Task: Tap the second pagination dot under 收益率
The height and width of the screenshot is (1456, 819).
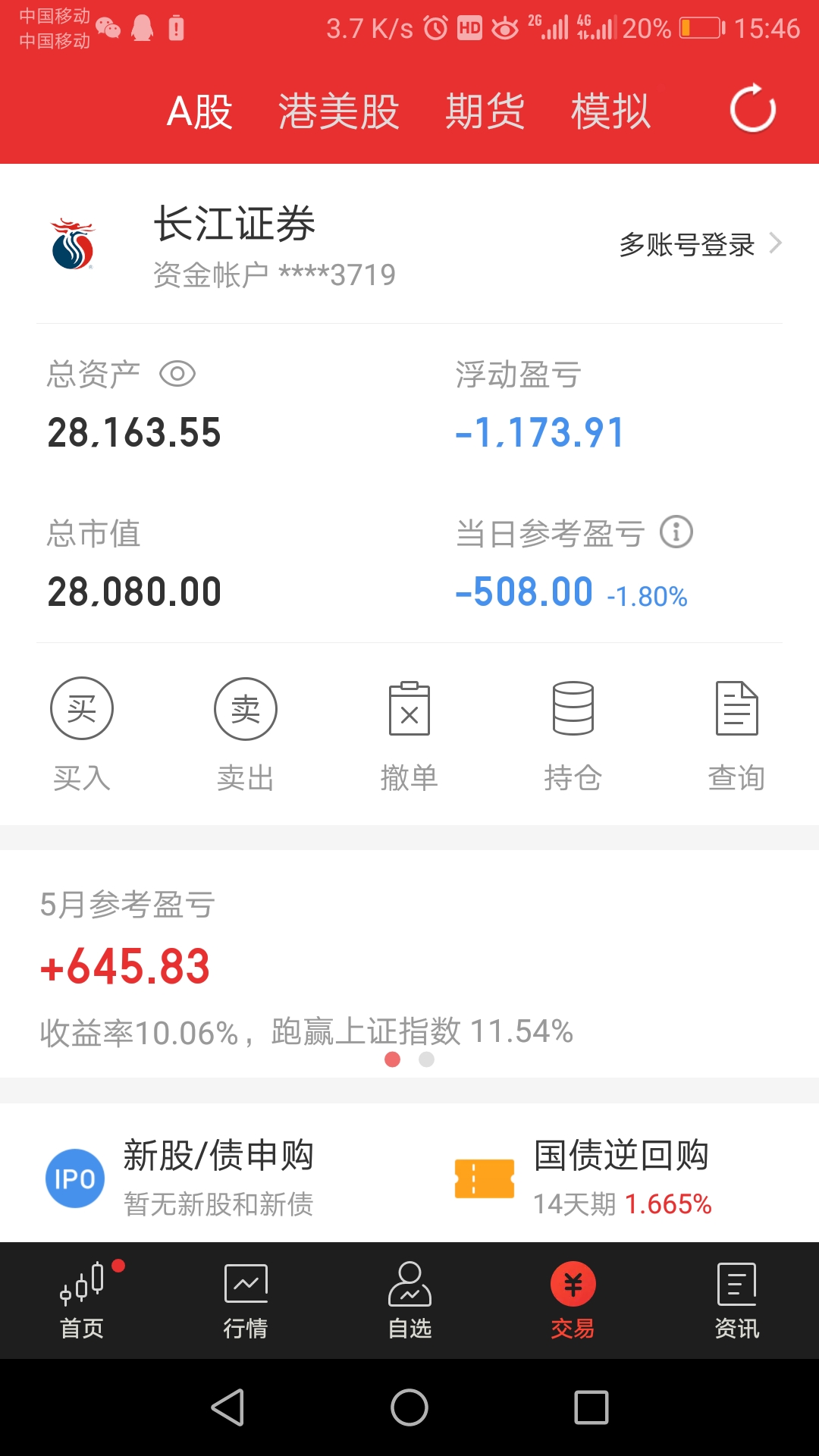Action: [427, 1059]
